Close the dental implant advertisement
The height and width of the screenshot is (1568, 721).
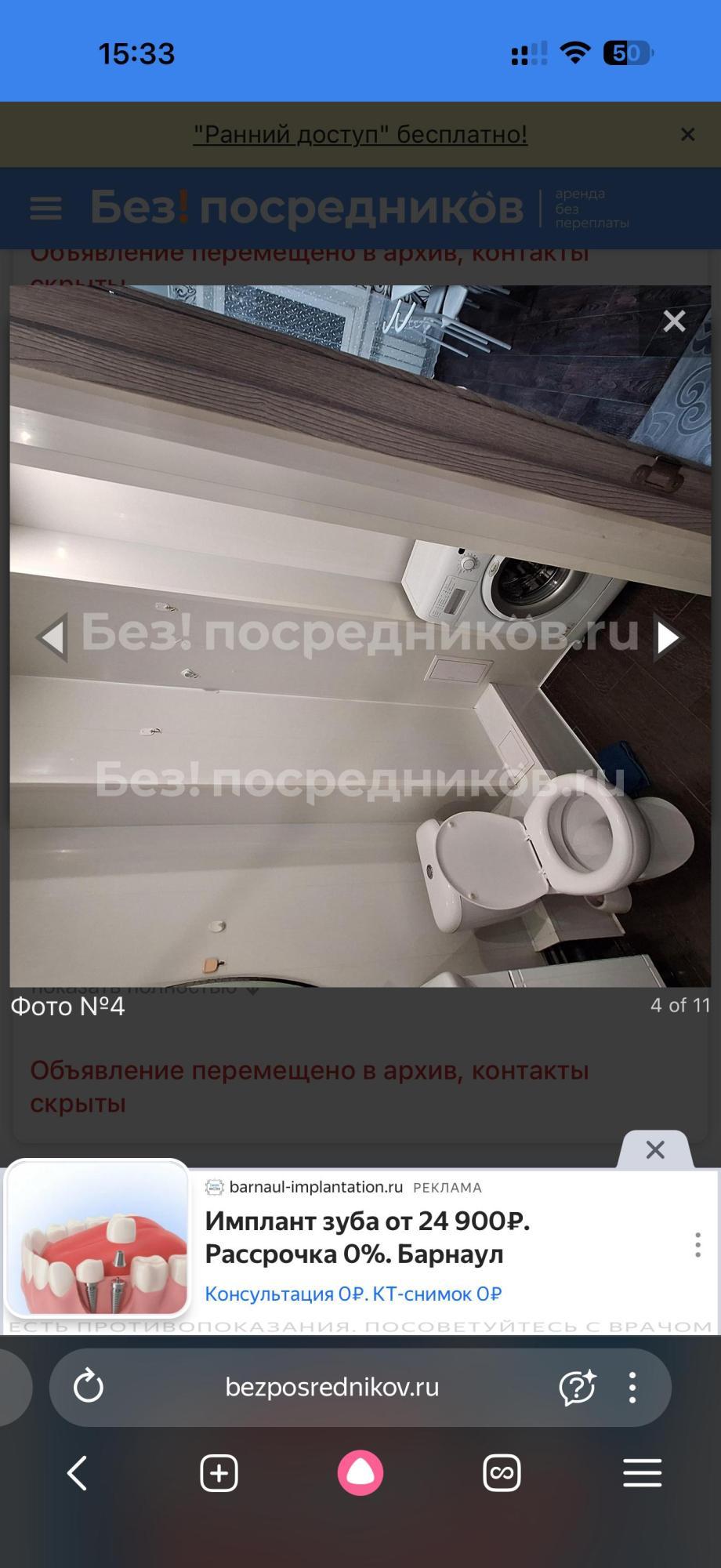[655, 1150]
